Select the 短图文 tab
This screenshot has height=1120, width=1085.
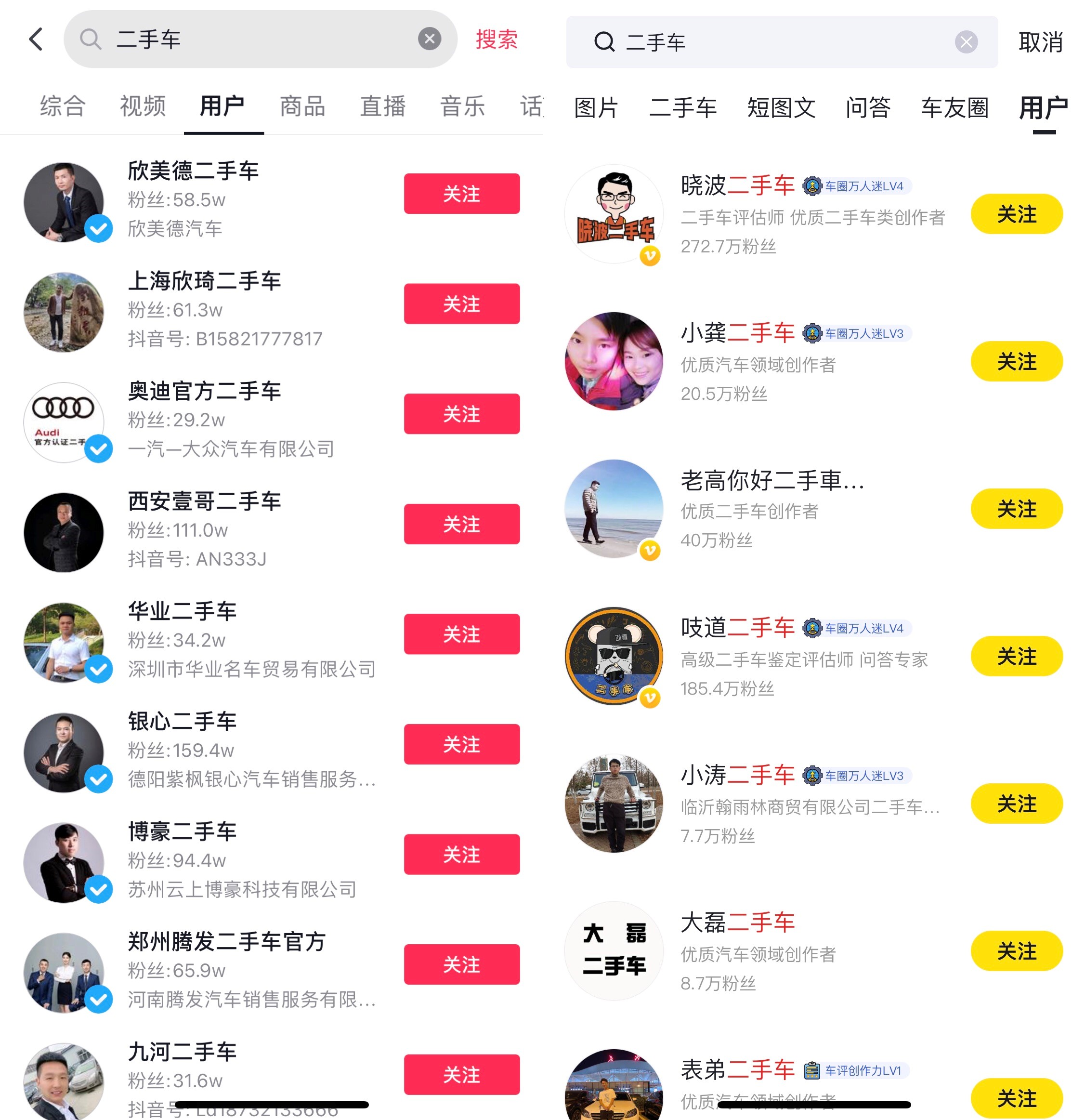click(781, 107)
